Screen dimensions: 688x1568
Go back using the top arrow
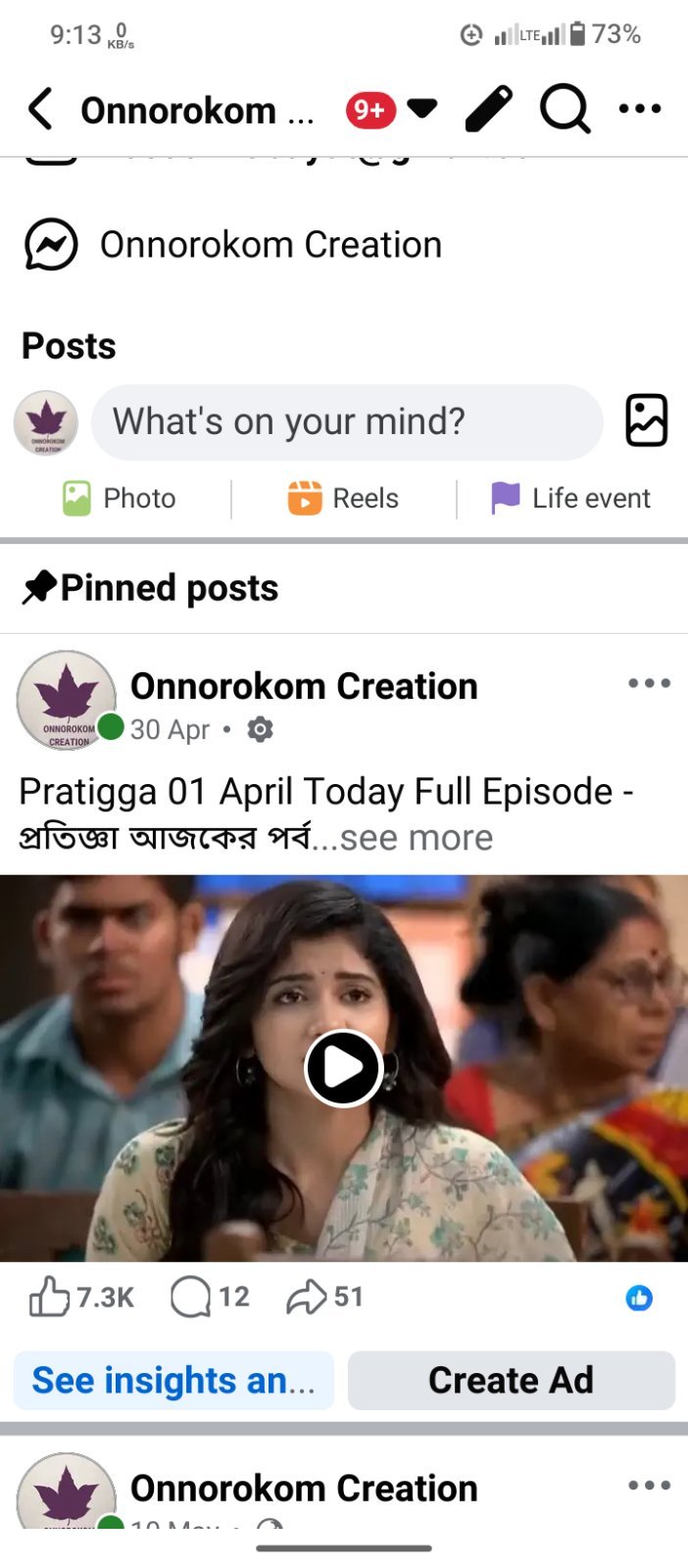tap(40, 109)
